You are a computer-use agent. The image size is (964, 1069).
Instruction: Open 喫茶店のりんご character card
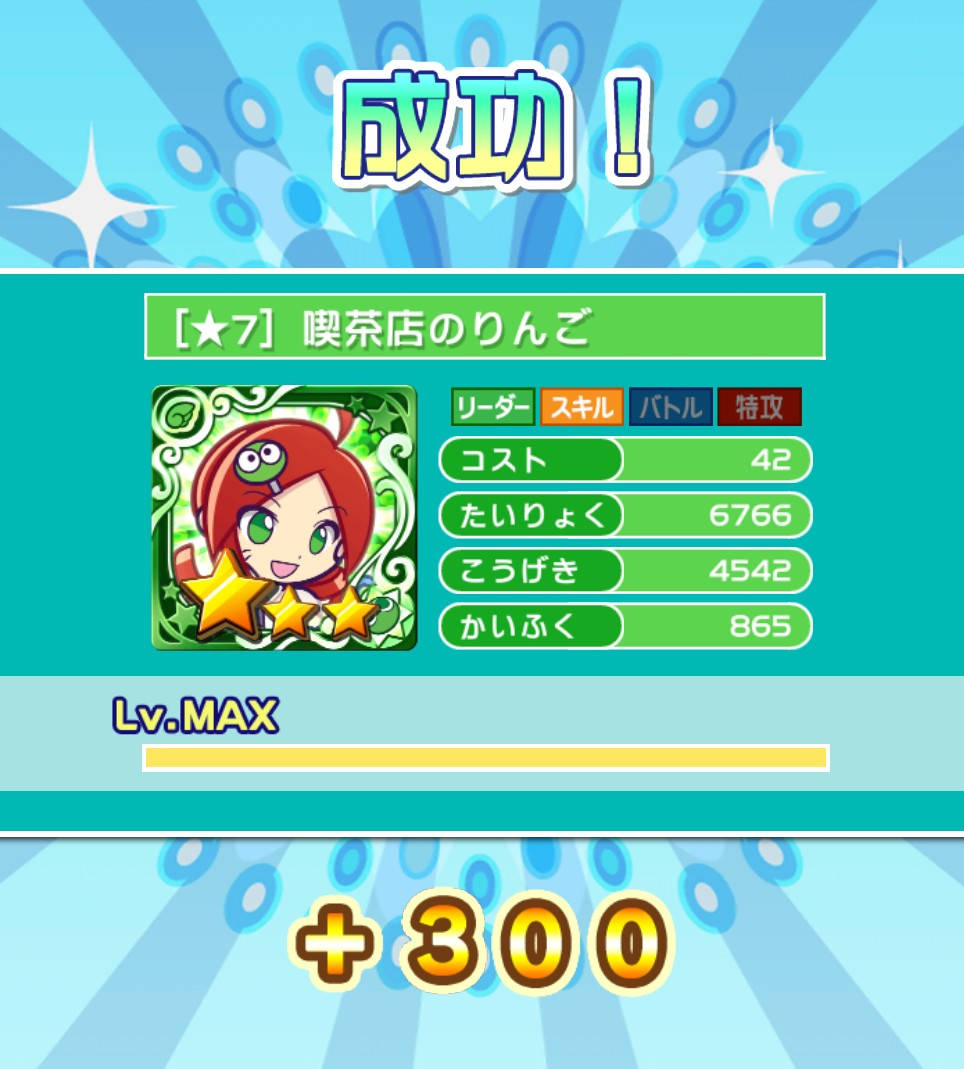coord(284,518)
